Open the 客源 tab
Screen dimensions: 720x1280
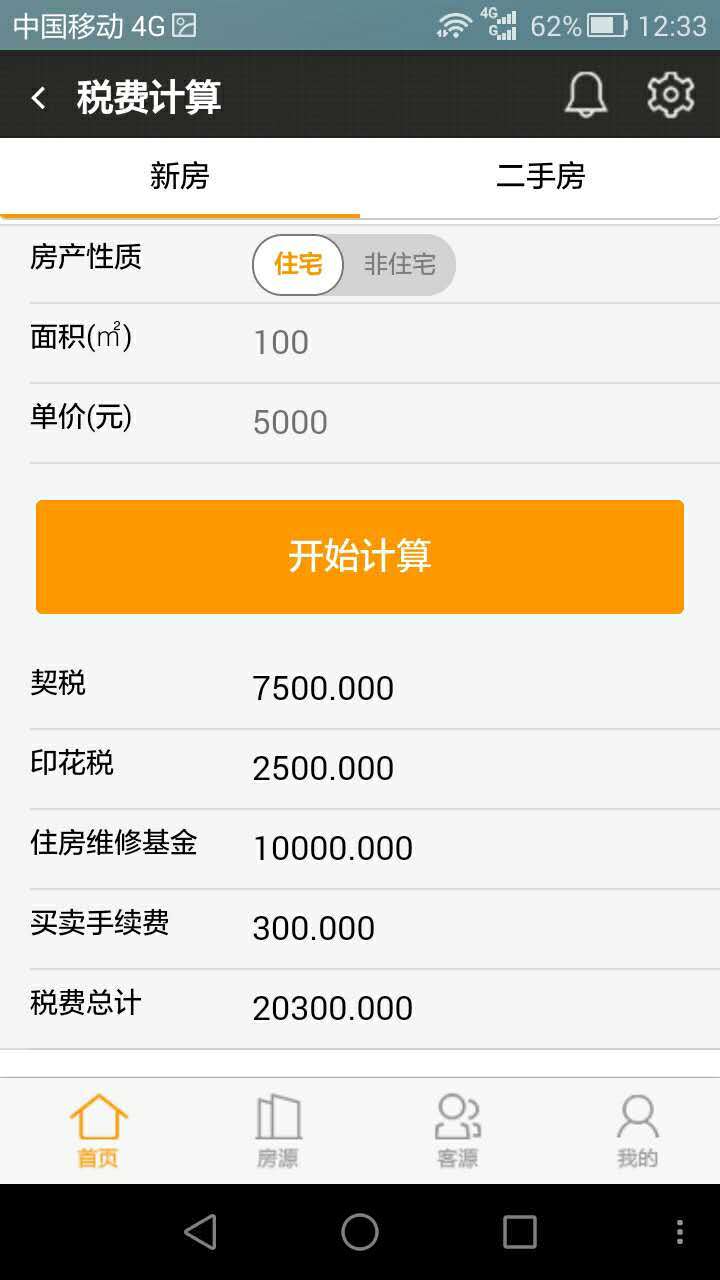458,1131
